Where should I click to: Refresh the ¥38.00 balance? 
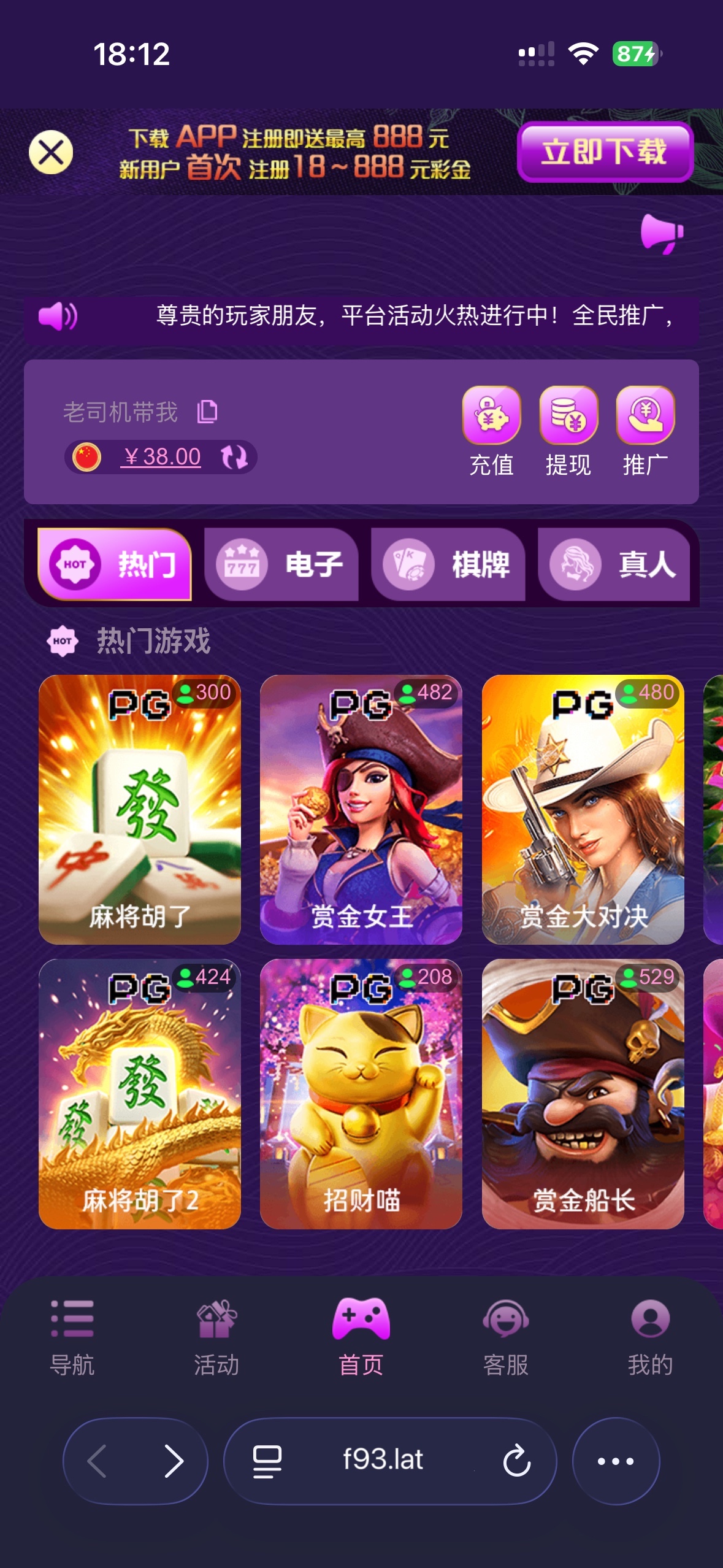click(234, 457)
